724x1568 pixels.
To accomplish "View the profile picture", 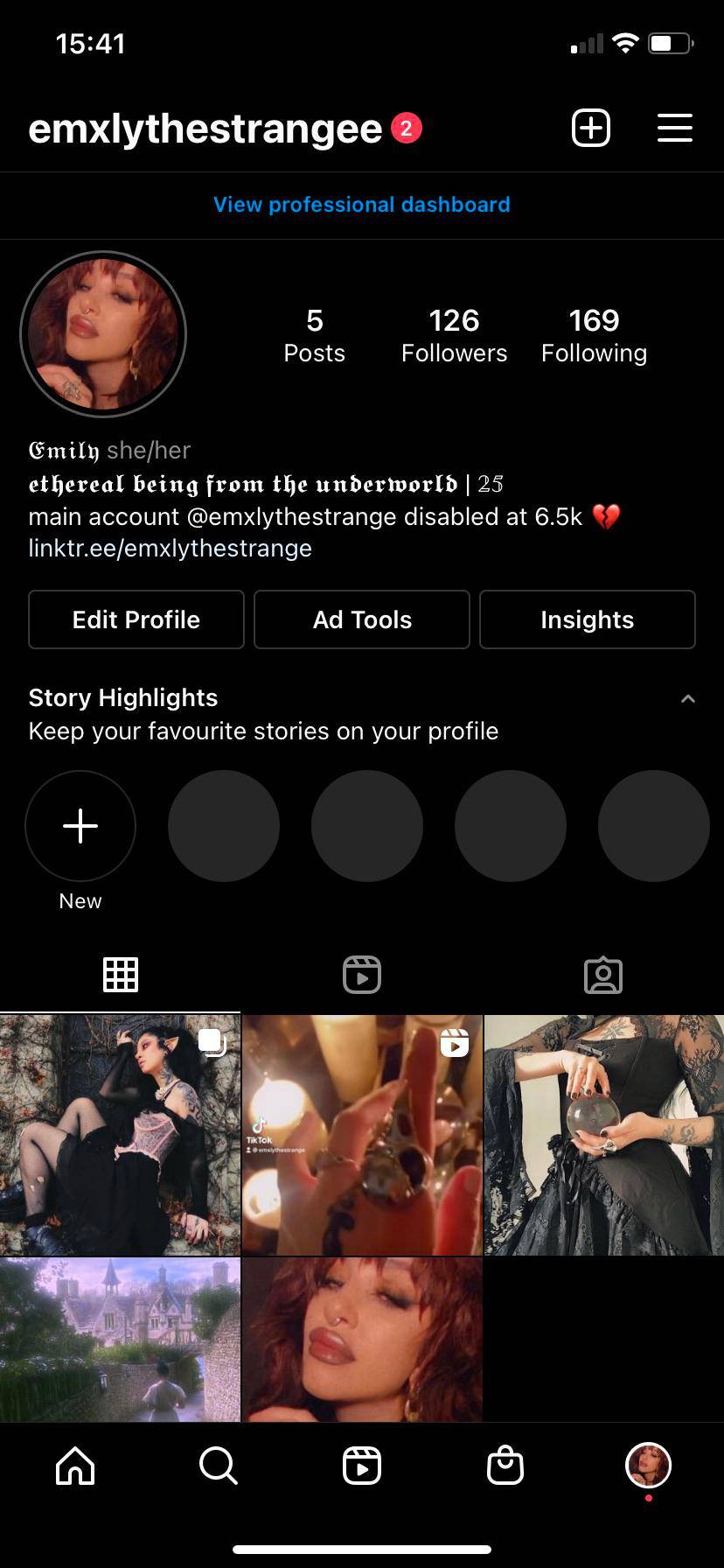I will coord(103,335).
